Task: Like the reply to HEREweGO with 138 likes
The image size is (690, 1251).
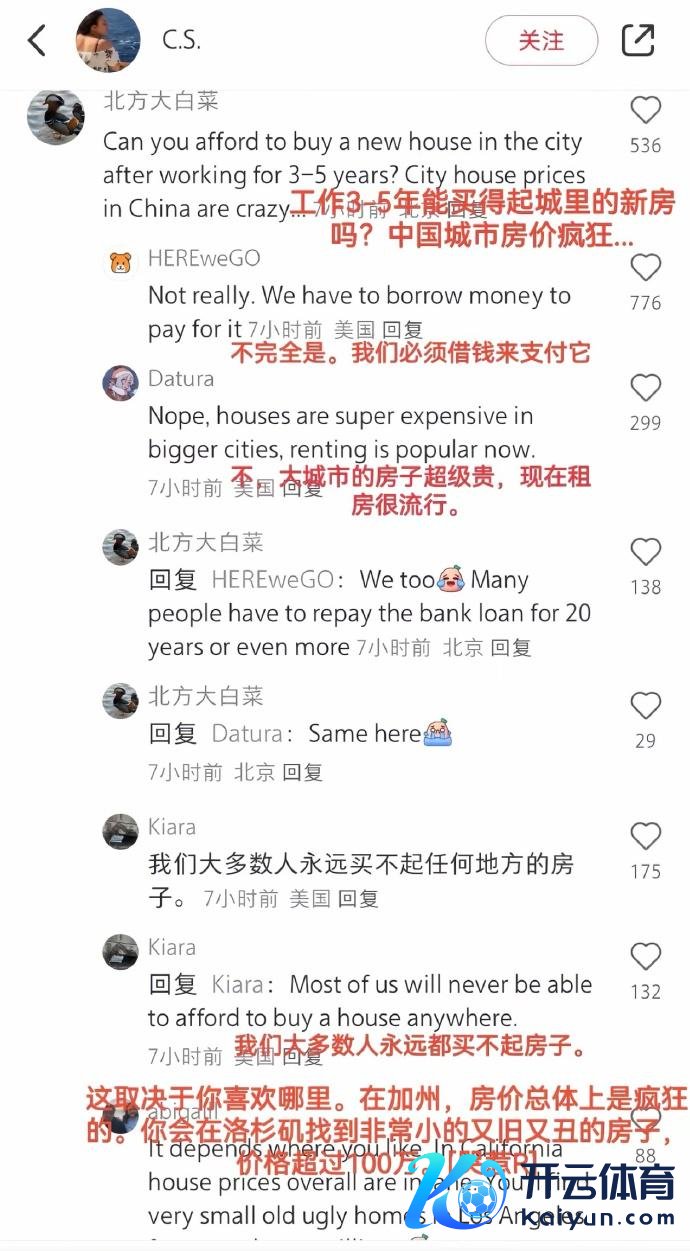Action: tap(646, 552)
